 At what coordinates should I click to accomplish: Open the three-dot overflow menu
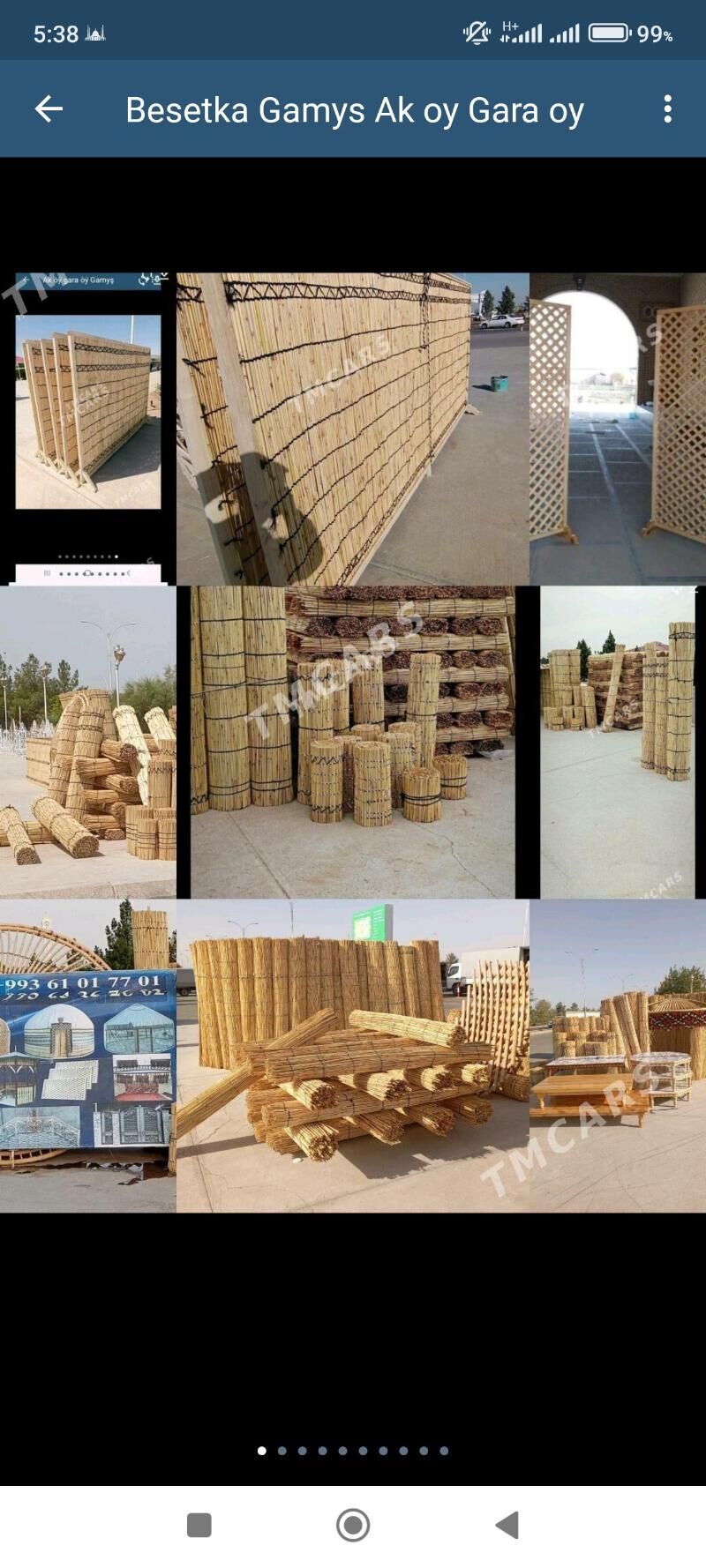point(667,109)
